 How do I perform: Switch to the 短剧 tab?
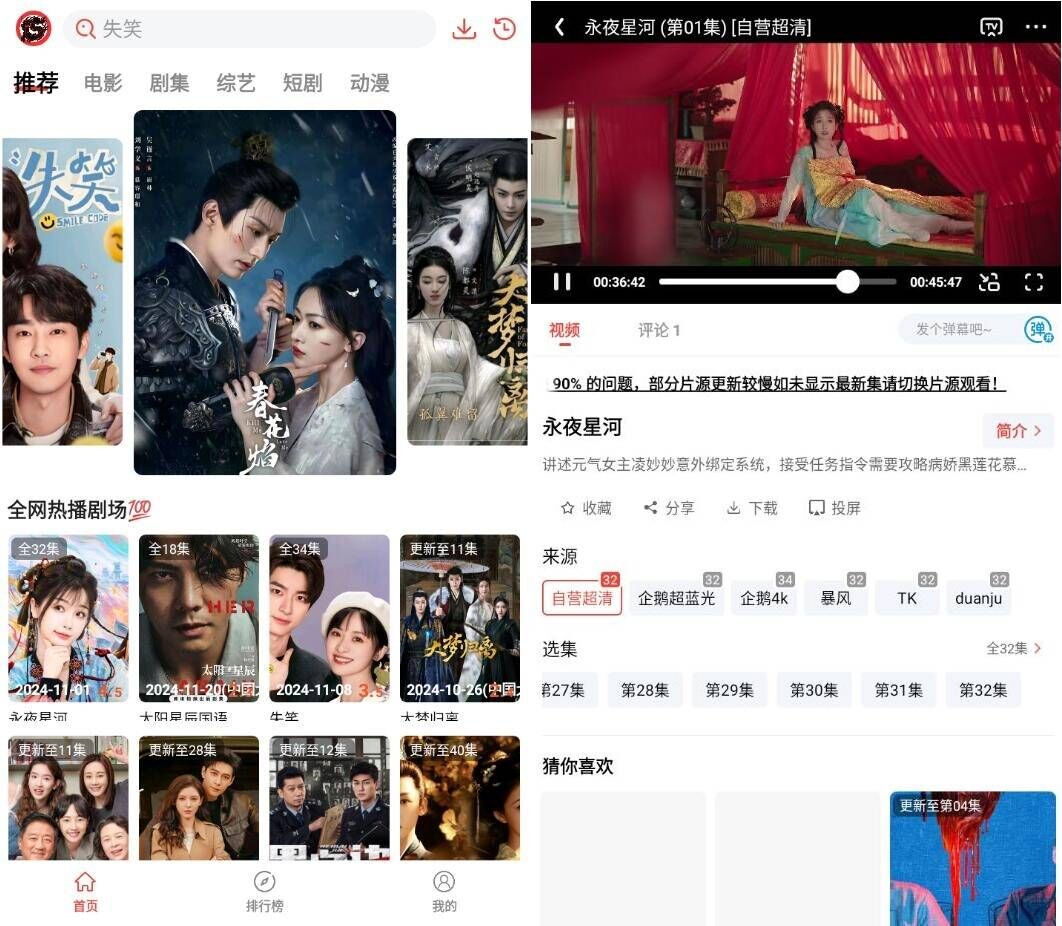(x=302, y=83)
